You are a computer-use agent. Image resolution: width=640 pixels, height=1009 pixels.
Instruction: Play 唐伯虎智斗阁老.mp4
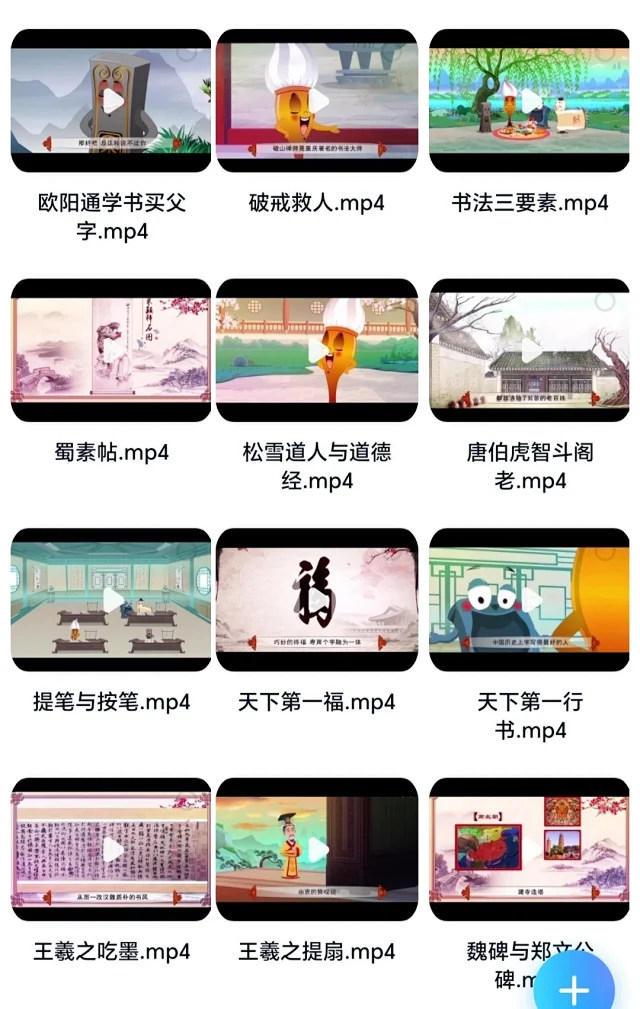point(529,350)
